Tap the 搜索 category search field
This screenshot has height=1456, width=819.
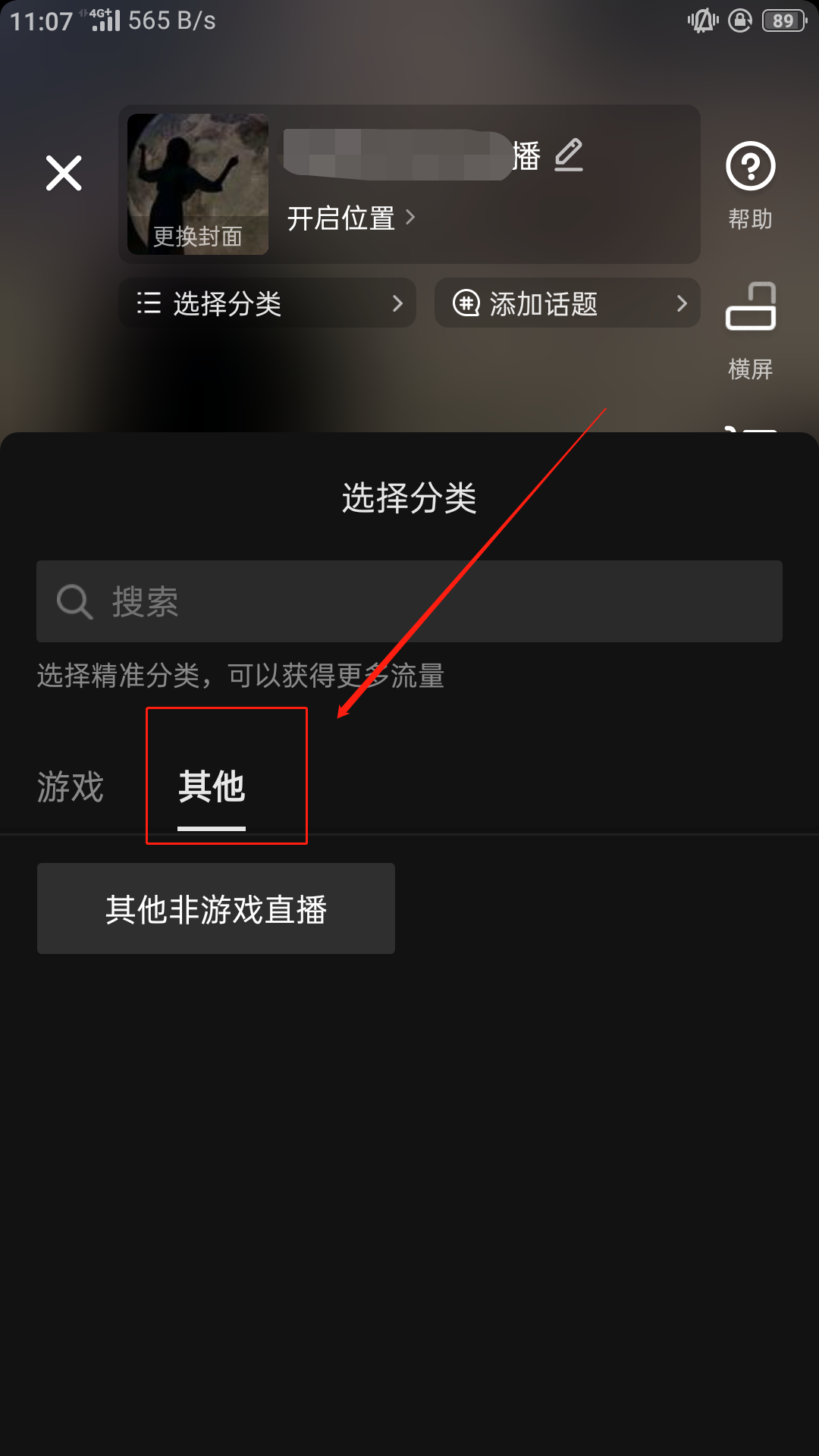(409, 601)
